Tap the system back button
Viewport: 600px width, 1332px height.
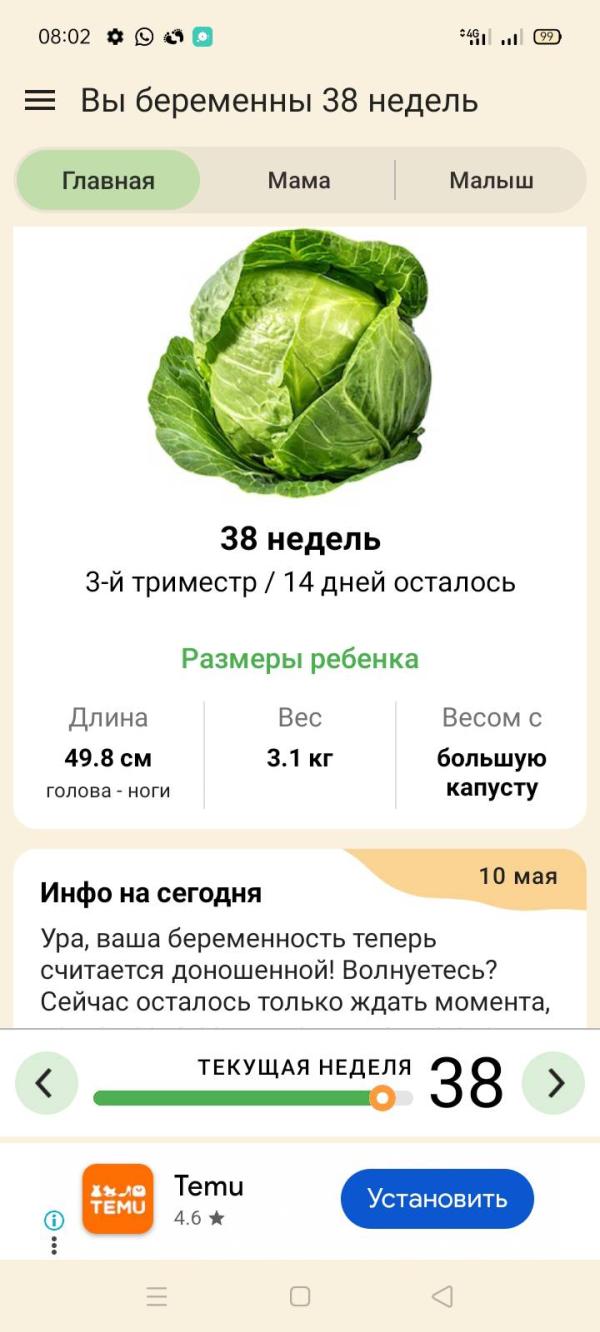442,1297
